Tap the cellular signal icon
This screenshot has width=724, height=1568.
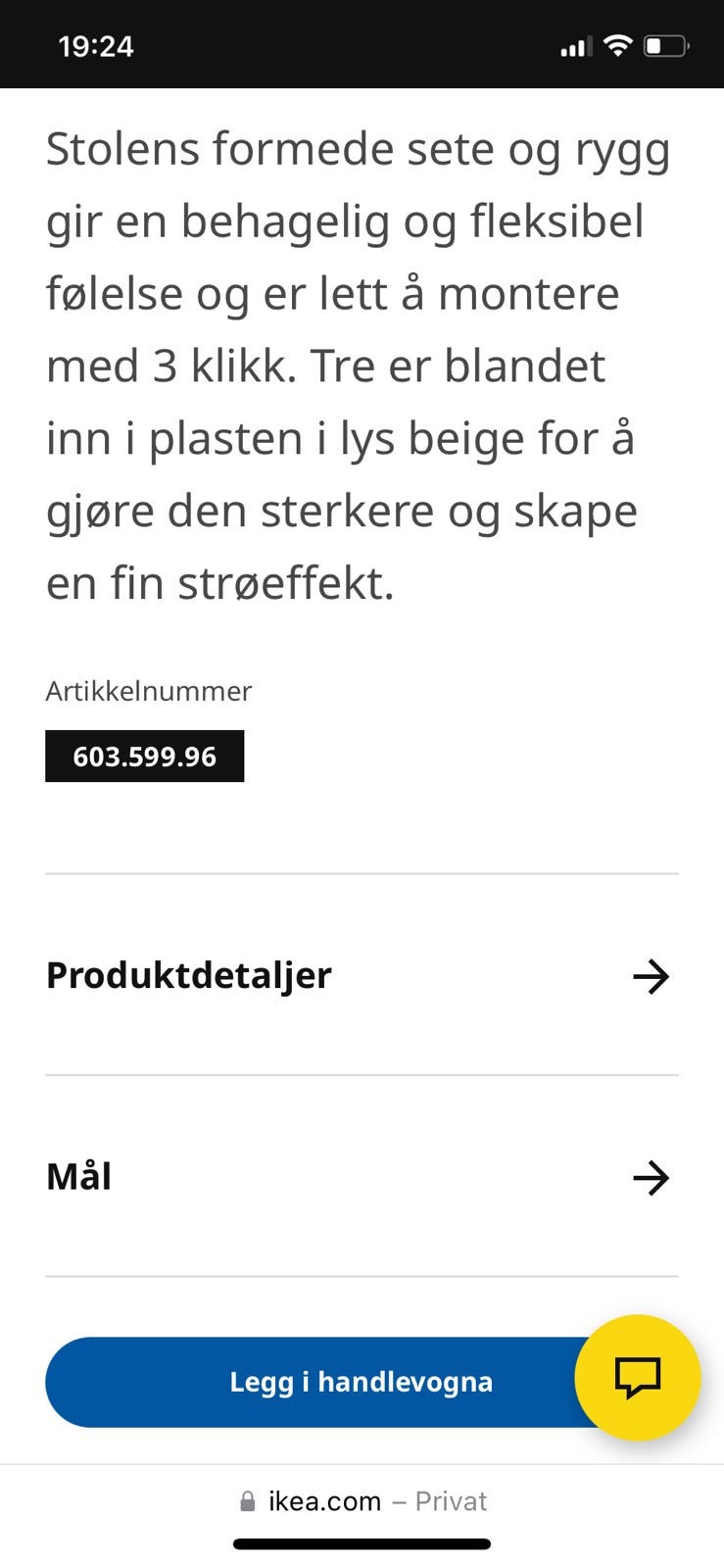point(575,44)
